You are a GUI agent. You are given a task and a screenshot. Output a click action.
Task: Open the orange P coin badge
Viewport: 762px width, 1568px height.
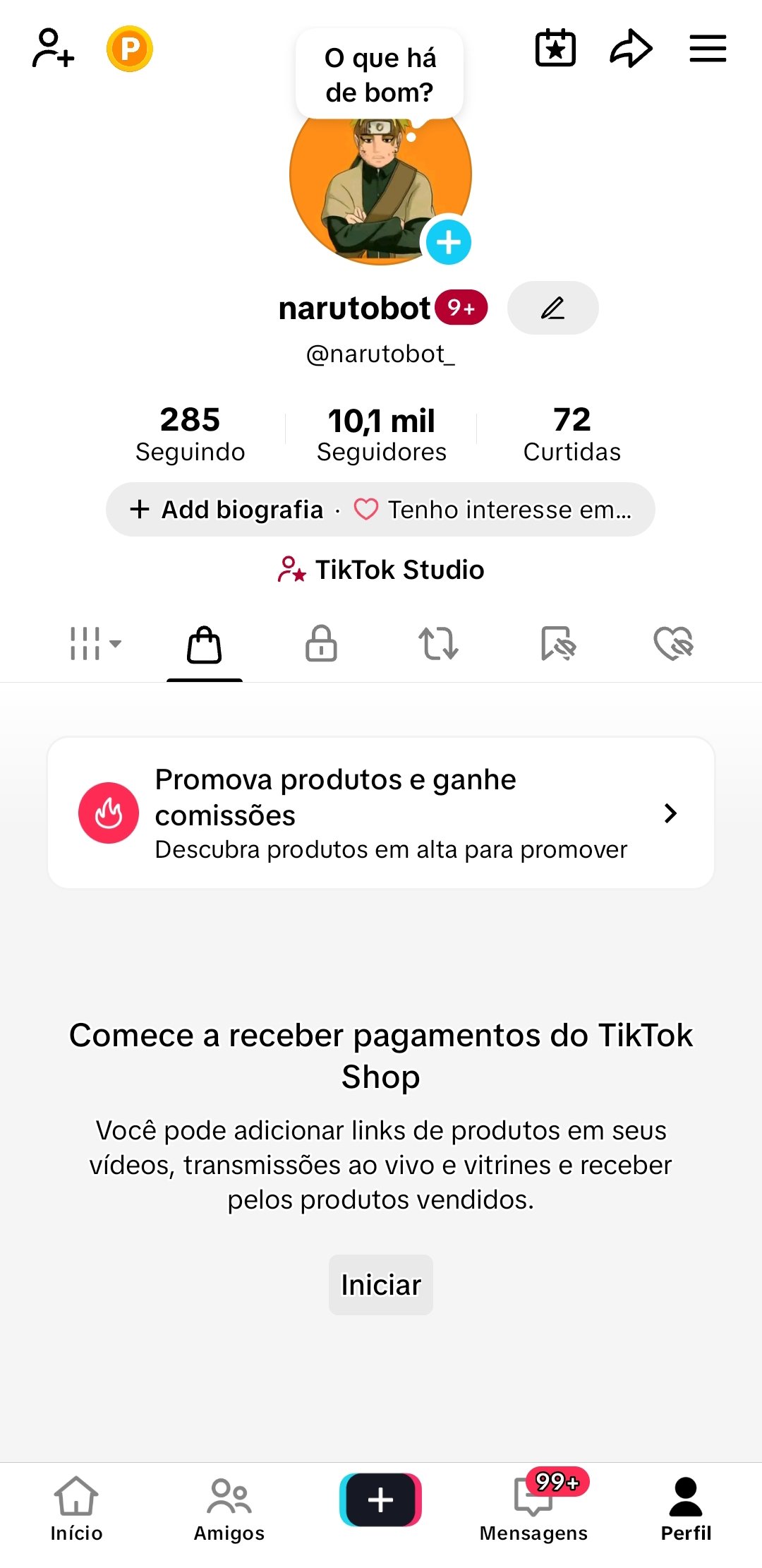point(130,49)
